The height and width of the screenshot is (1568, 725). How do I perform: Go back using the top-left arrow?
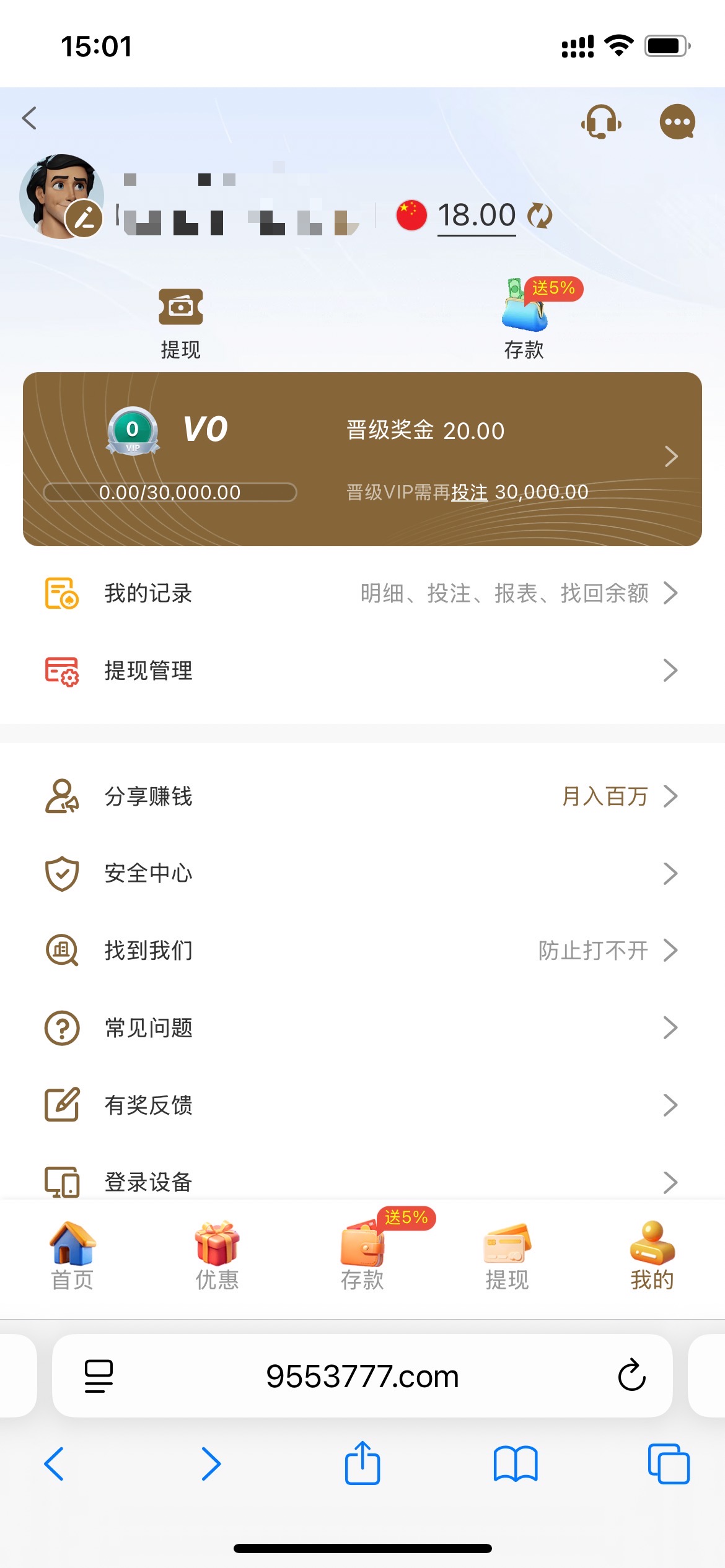tap(30, 118)
